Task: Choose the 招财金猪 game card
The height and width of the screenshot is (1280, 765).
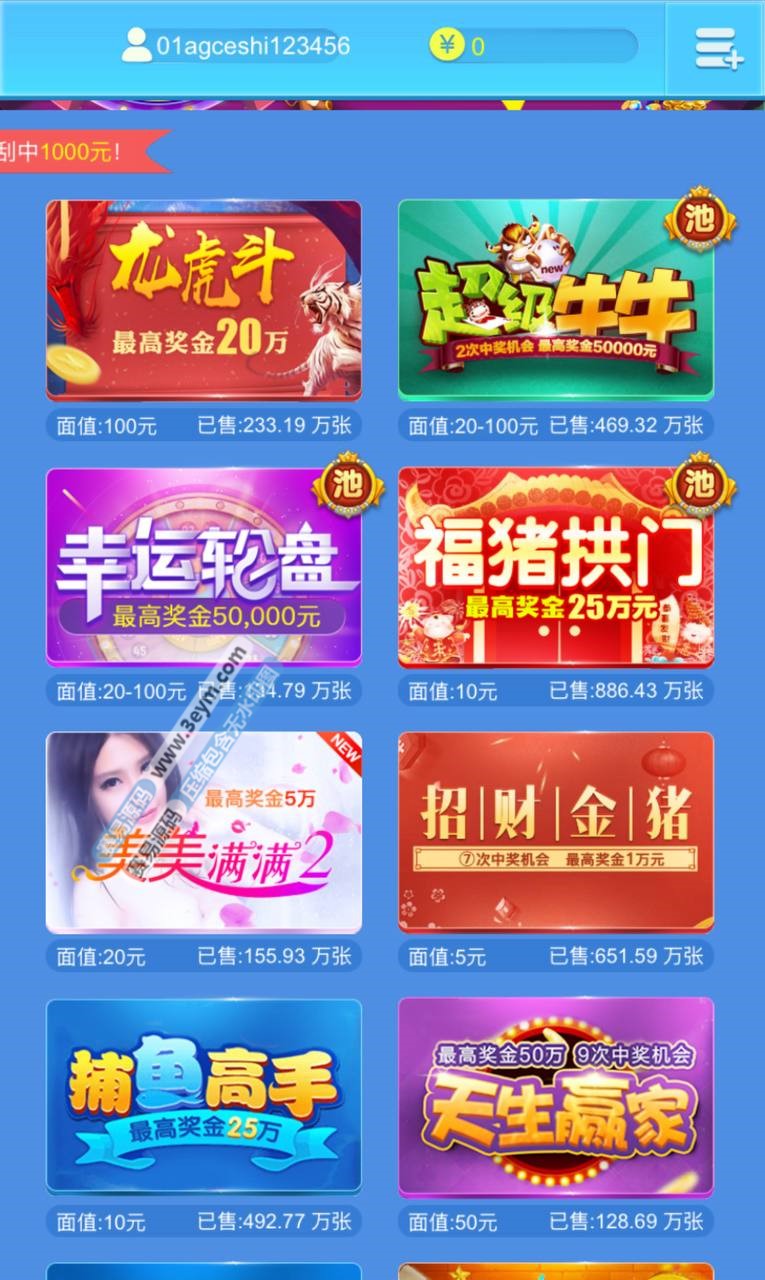Action: [556, 832]
